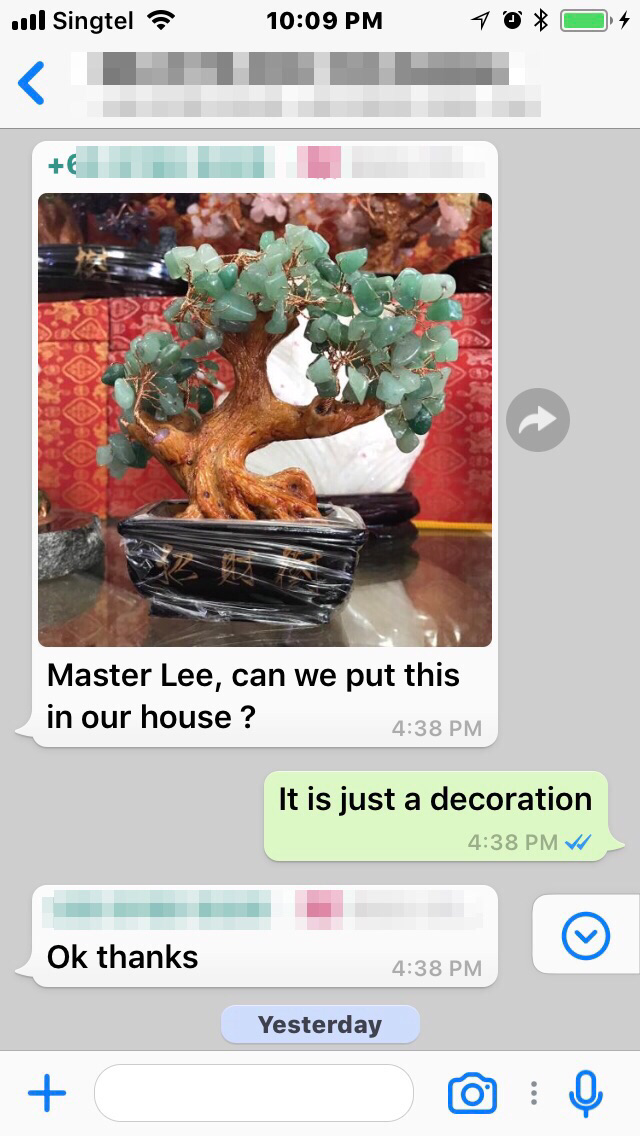Open the group chat info header
Viewport: 640px width, 1136px height.
[310, 83]
